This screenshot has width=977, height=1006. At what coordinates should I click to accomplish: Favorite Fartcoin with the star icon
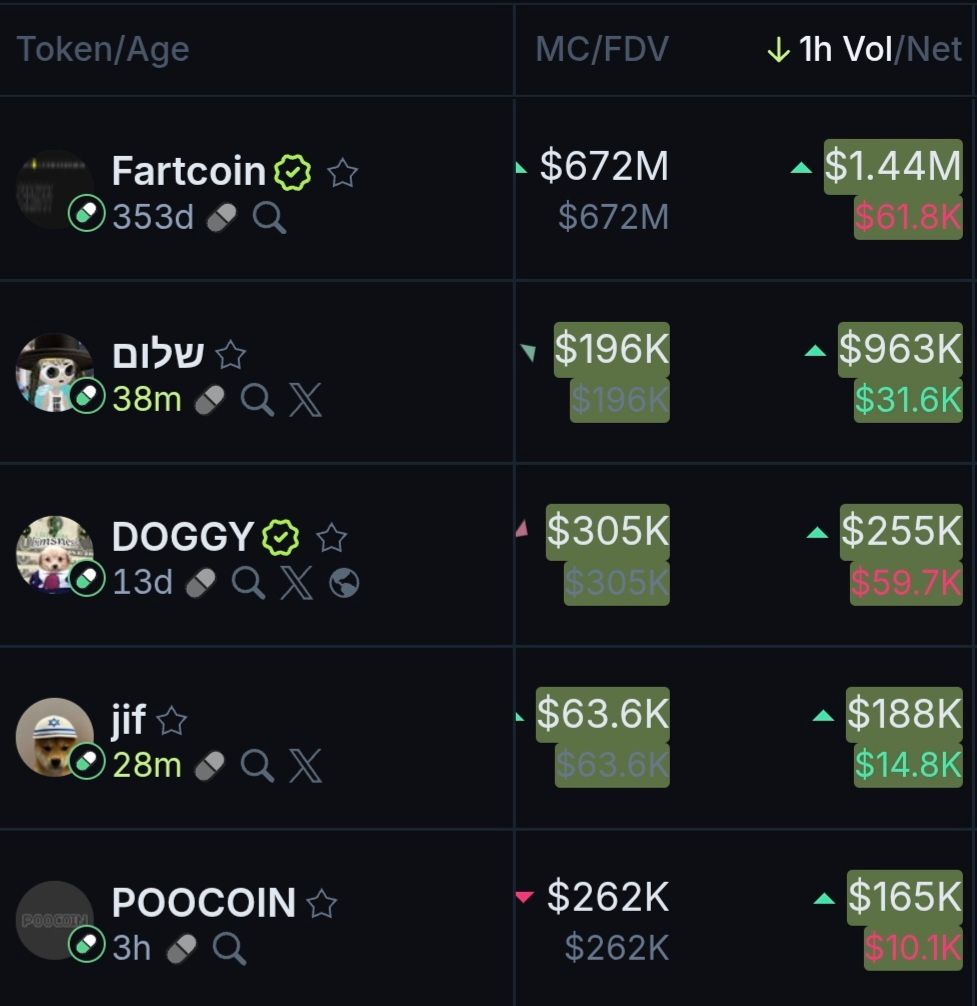[x=343, y=173]
